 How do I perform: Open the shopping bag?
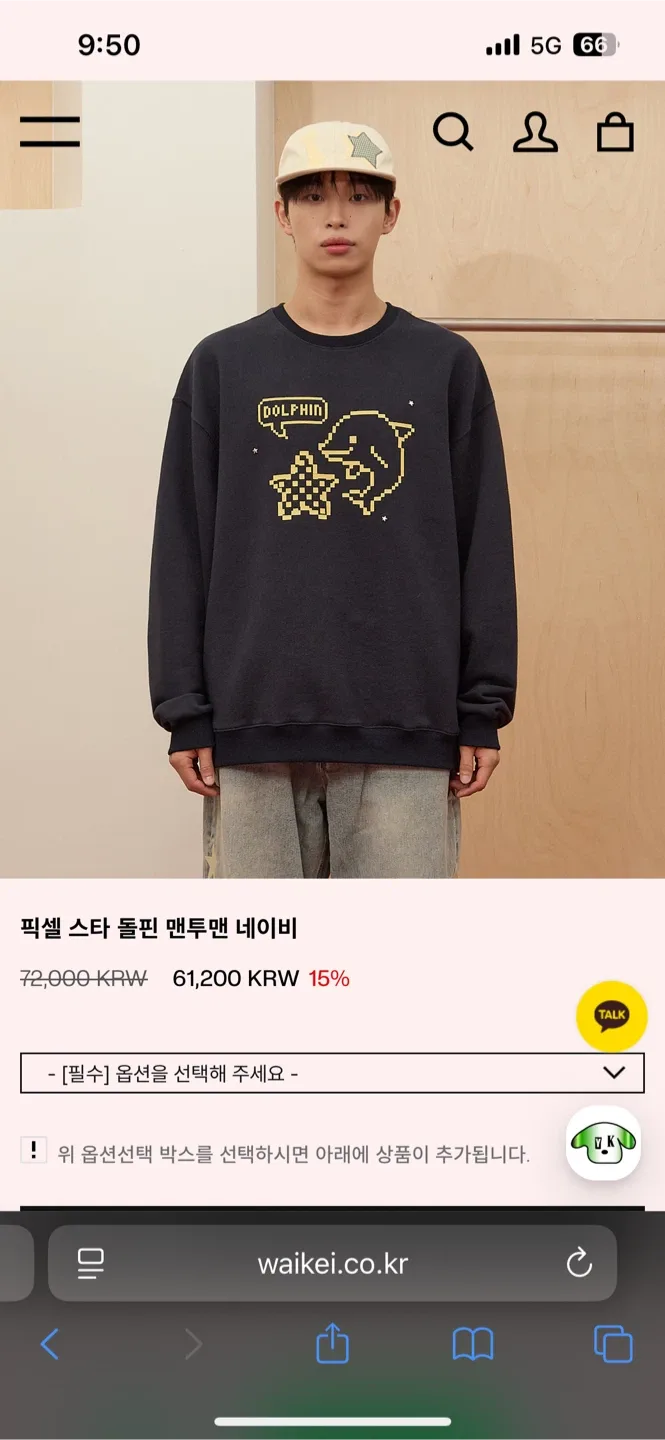[x=615, y=132]
